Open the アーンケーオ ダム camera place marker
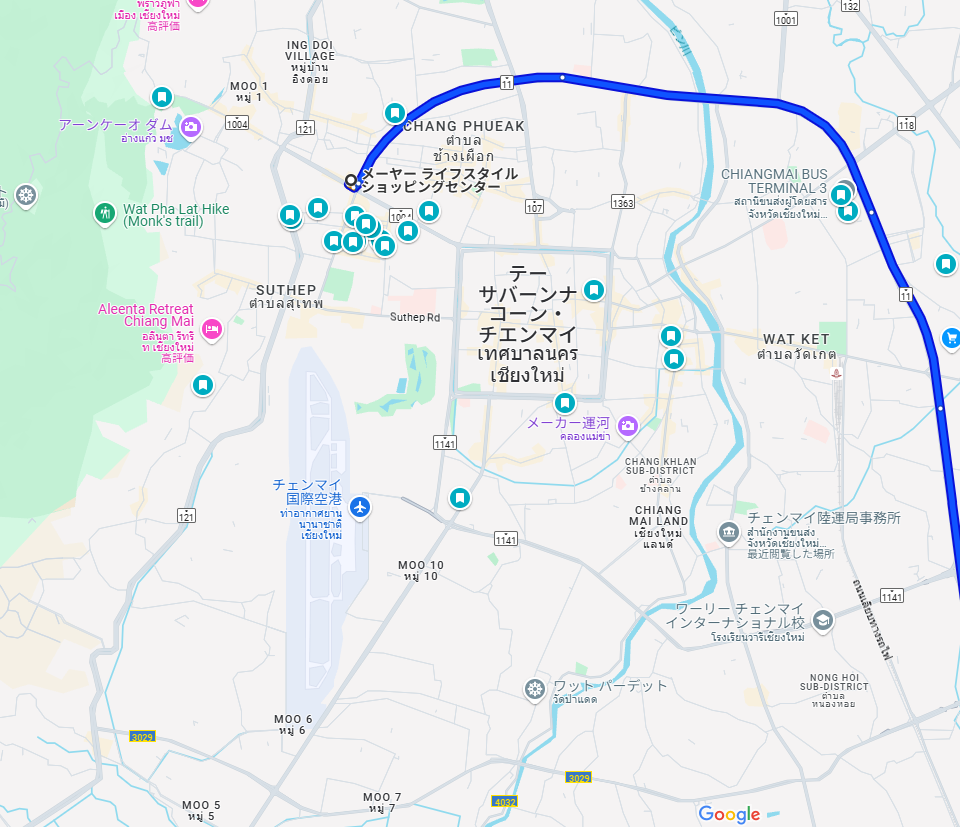960x827 pixels. [x=190, y=127]
